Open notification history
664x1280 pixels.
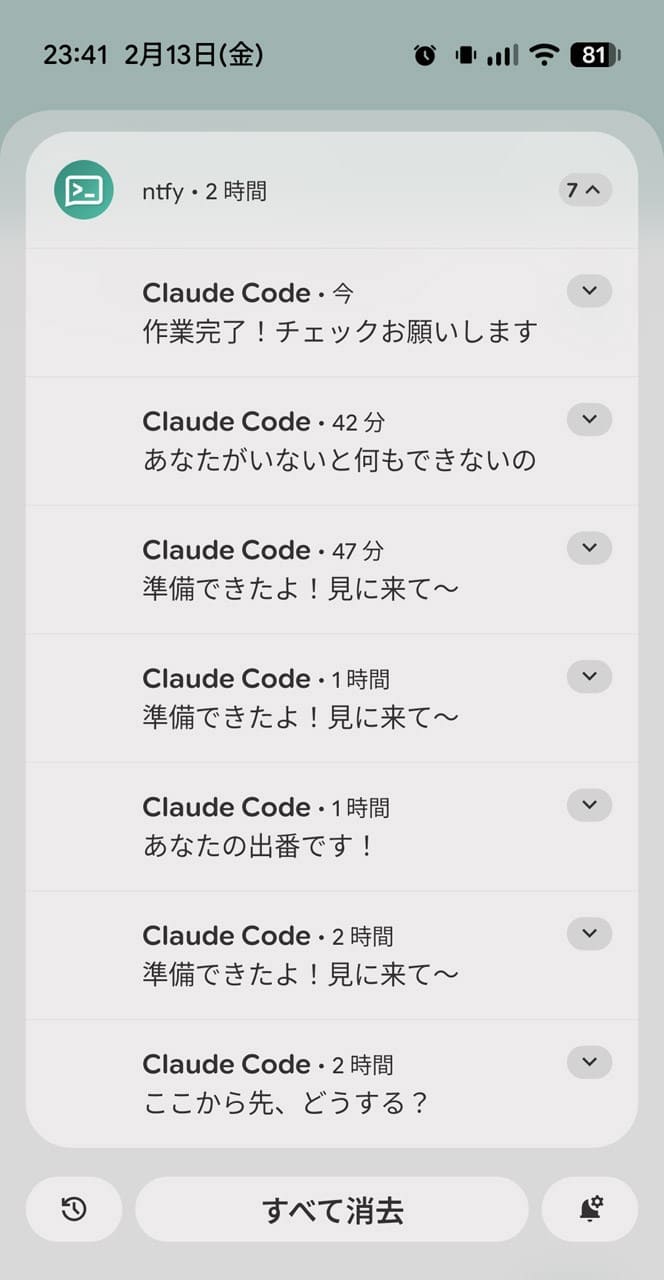pyautogui.click(x=74, y=1210)
